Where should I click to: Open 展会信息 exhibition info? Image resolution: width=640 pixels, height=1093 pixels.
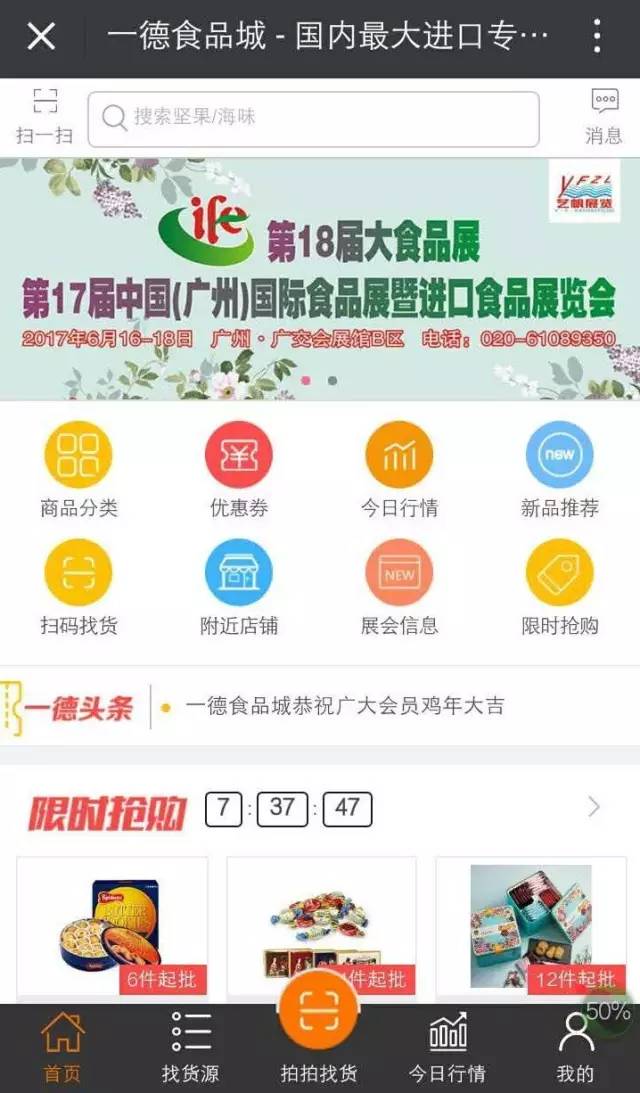[x=399, y=588]
